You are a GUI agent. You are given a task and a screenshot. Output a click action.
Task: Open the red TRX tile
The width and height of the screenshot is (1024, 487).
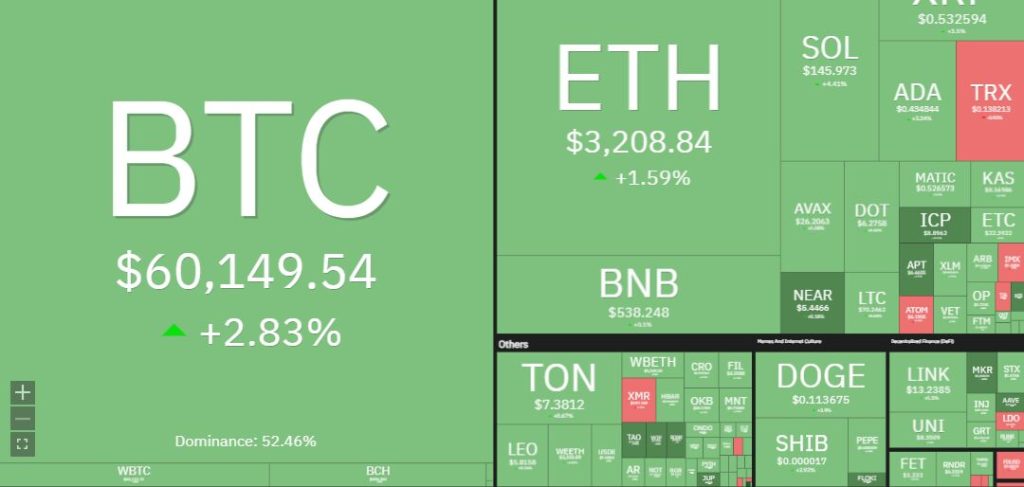(x=990, y=102)
